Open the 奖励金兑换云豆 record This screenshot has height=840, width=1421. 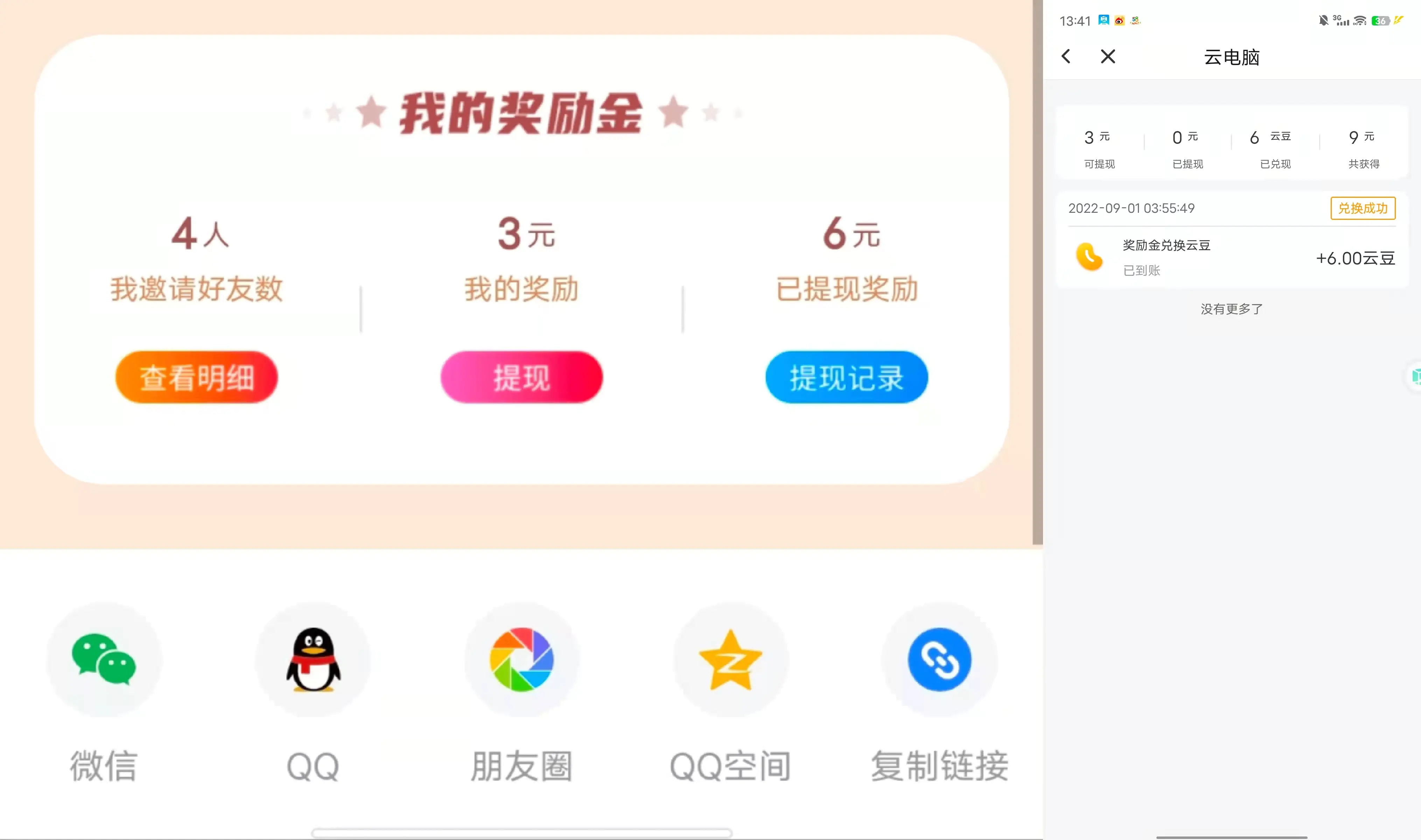1231,258
